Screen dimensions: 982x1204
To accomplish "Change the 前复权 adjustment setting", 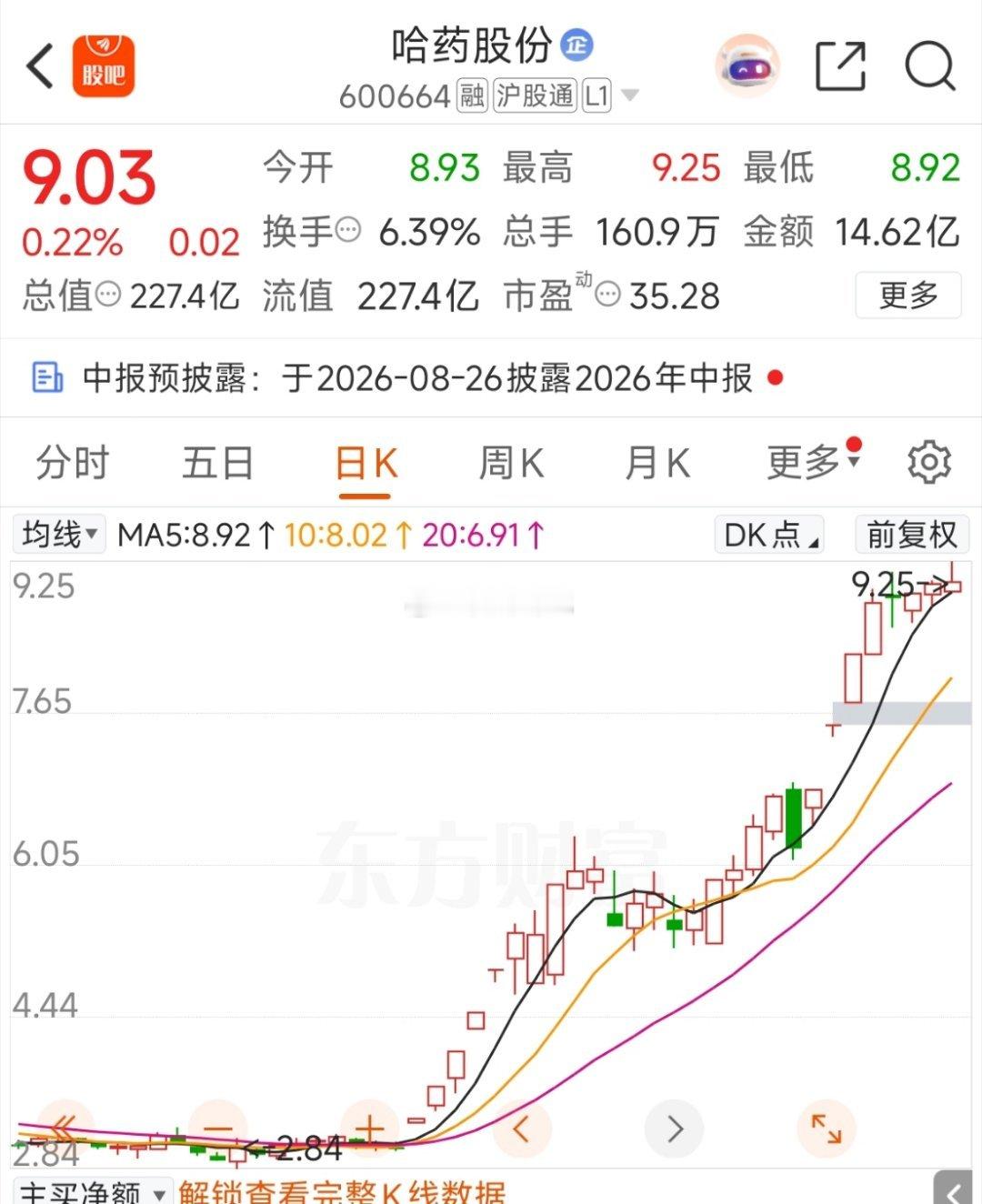I will [912, 535].
